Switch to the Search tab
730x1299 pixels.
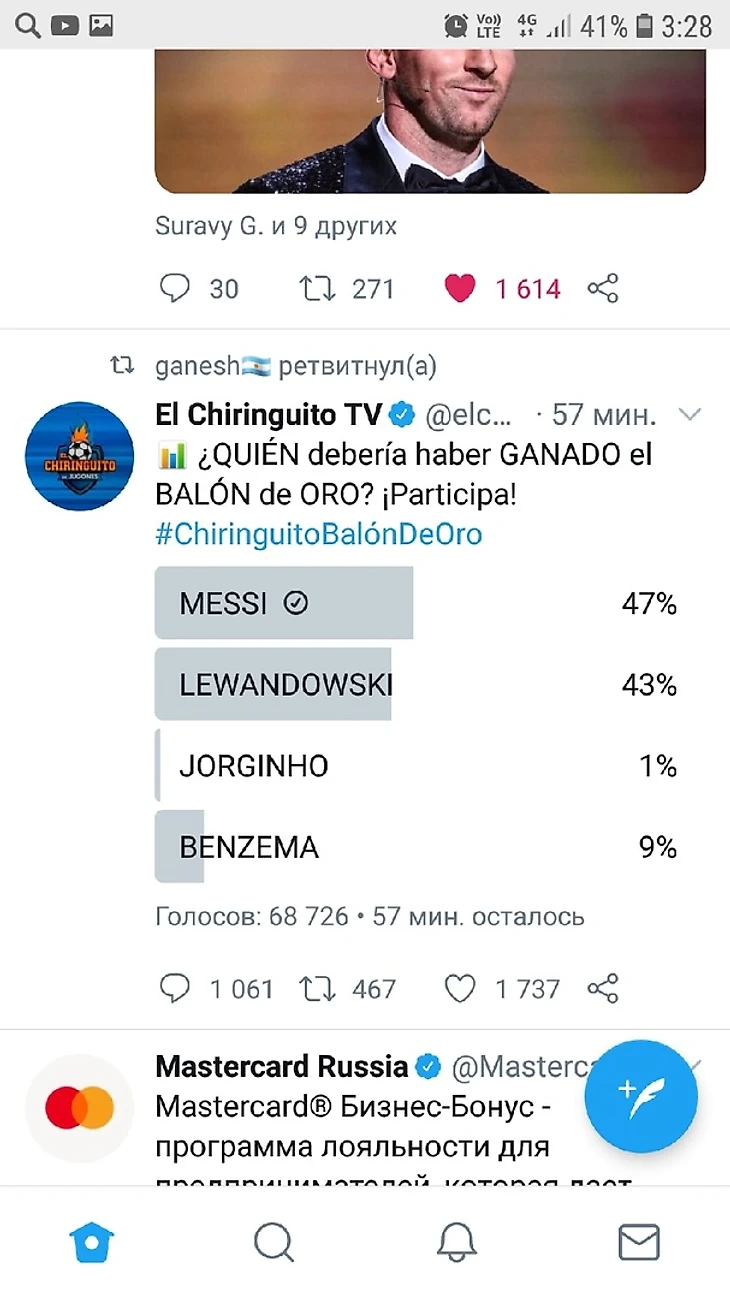[273, 1242]
